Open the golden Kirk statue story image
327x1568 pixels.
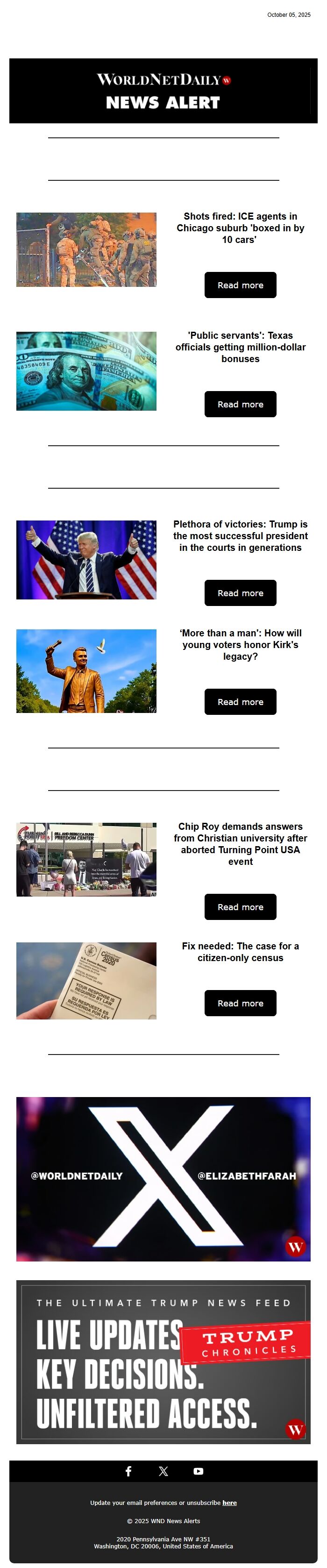[x=86, y=671]
